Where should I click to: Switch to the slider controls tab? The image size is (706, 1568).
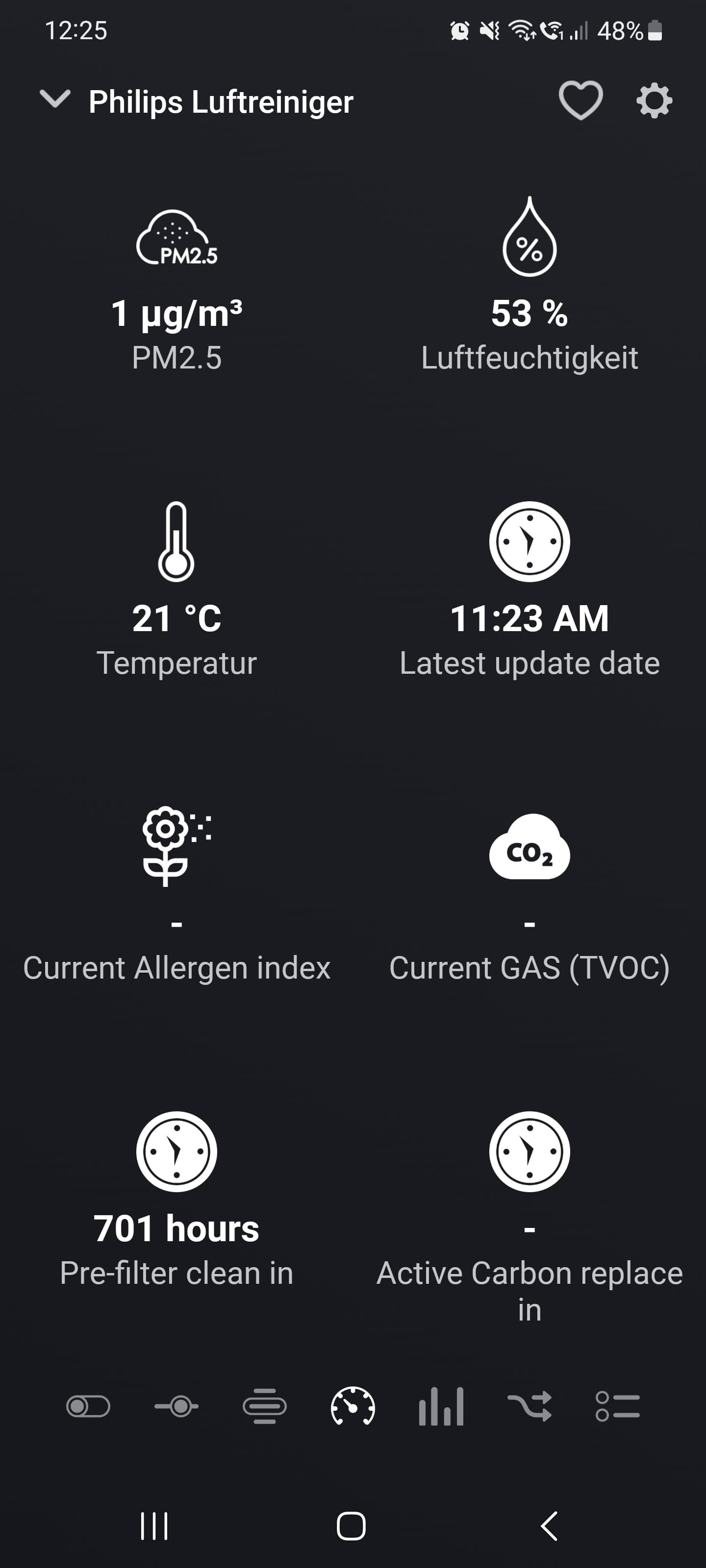tap(176, 1406)
